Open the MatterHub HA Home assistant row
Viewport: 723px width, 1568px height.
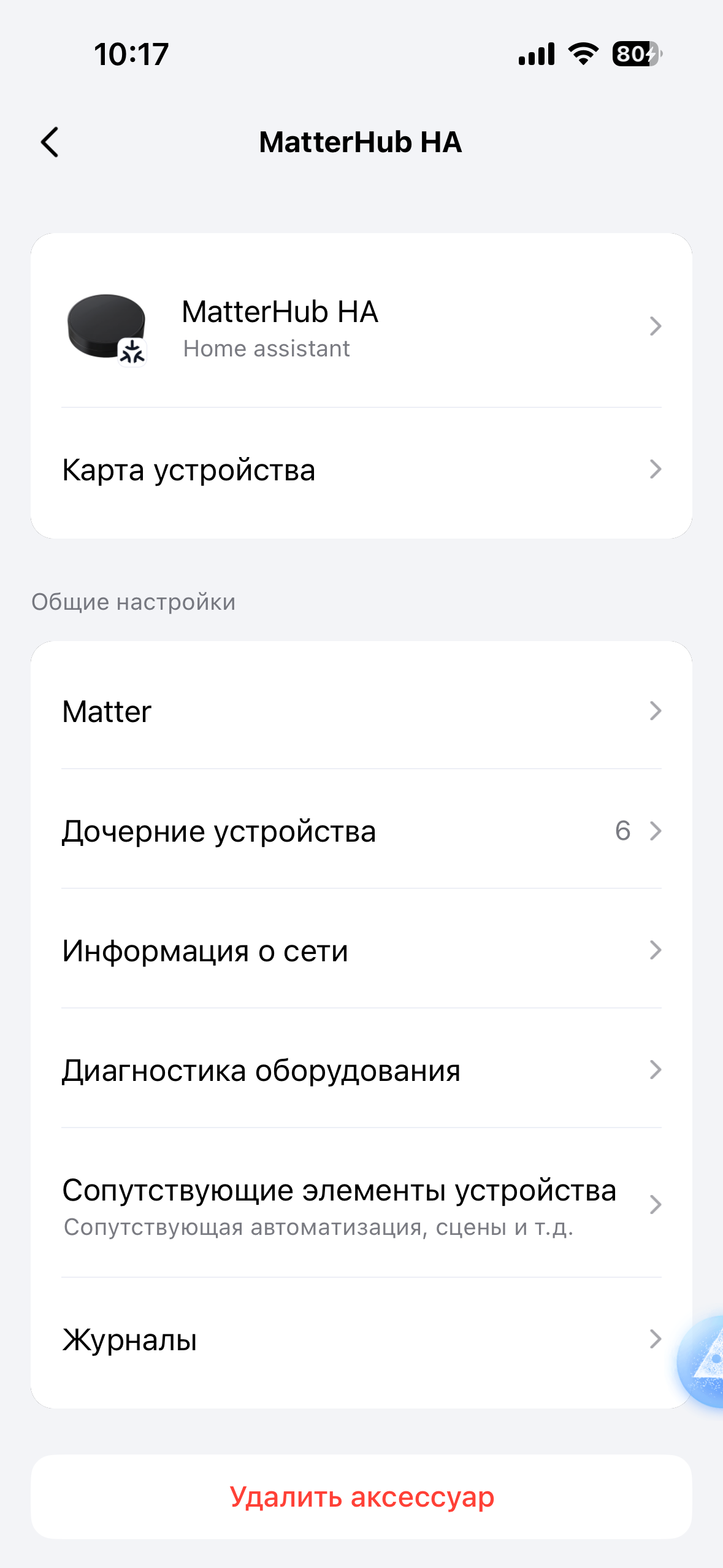(x=361, y=326)
